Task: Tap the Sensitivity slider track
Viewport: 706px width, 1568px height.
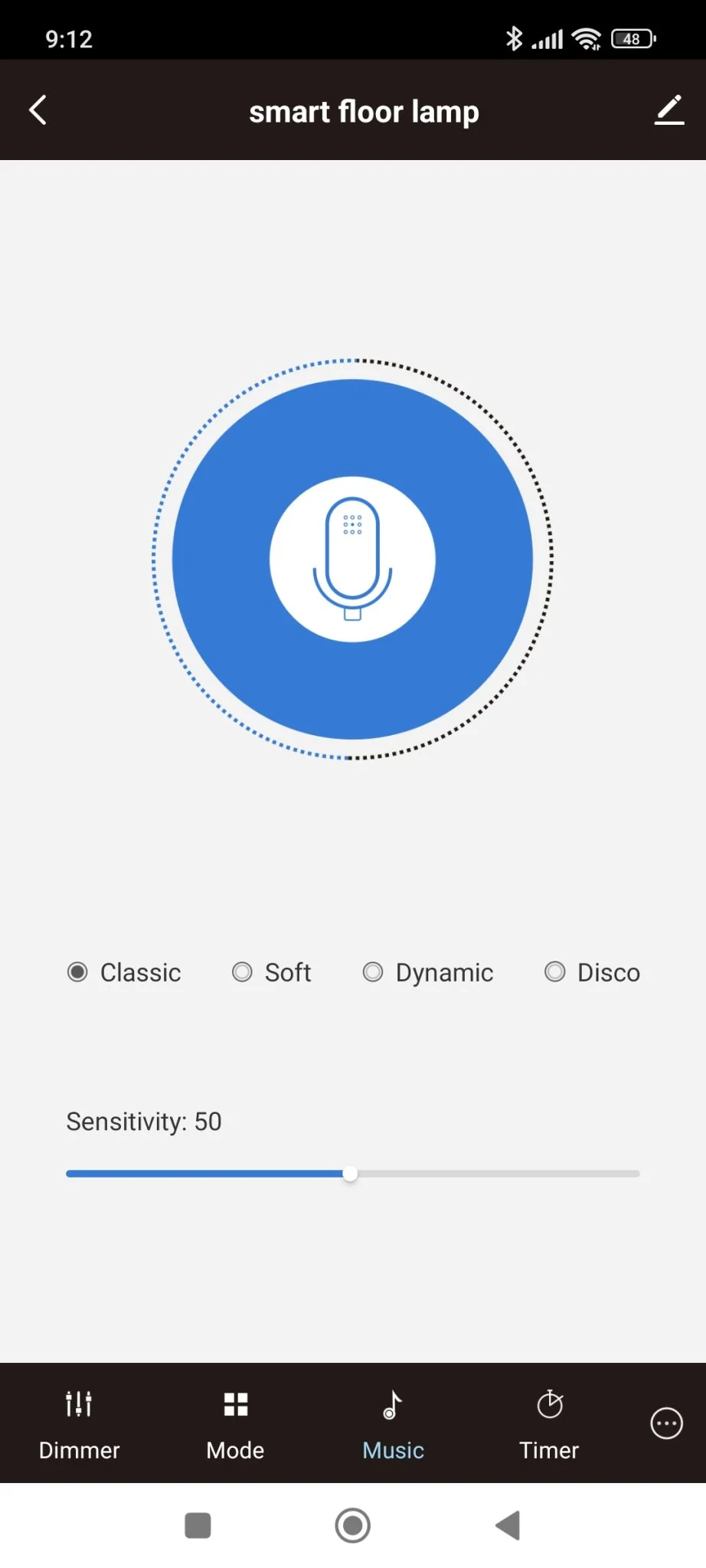Action: click(490, 1174)
